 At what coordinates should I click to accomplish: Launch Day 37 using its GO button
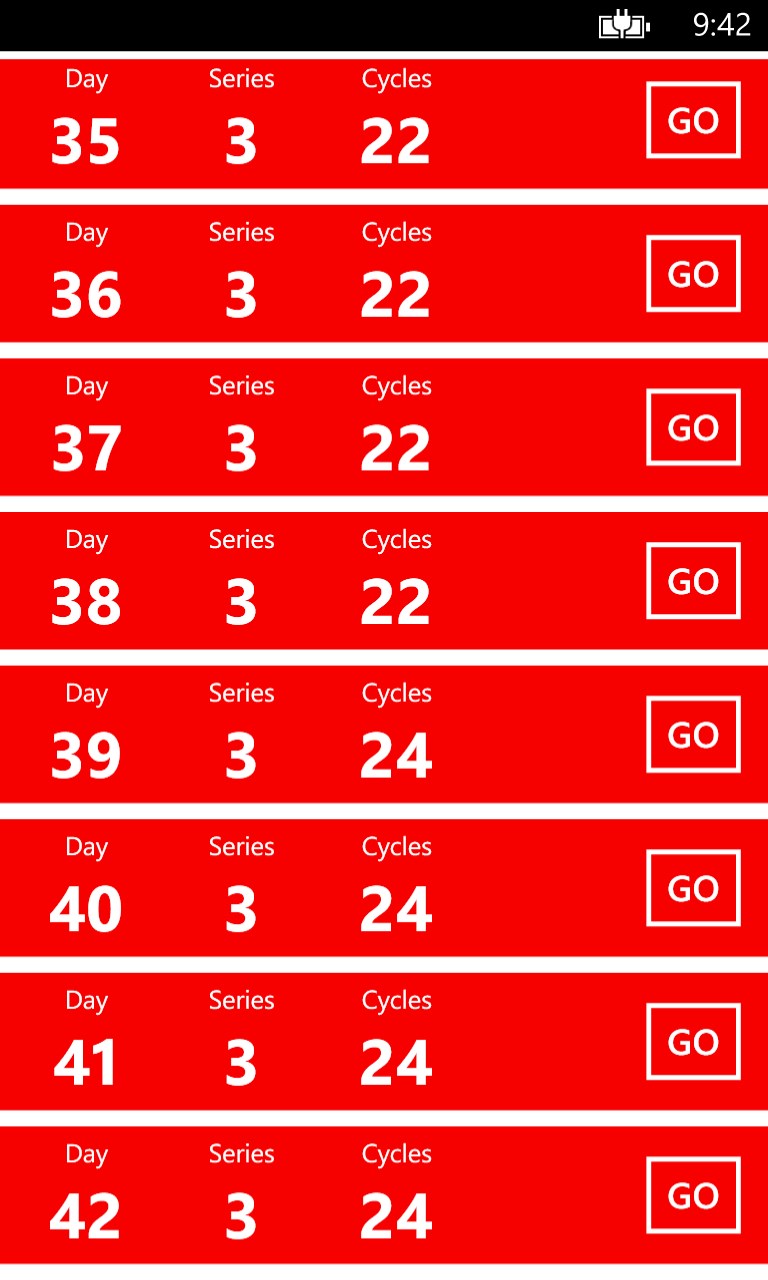[693, 428]
